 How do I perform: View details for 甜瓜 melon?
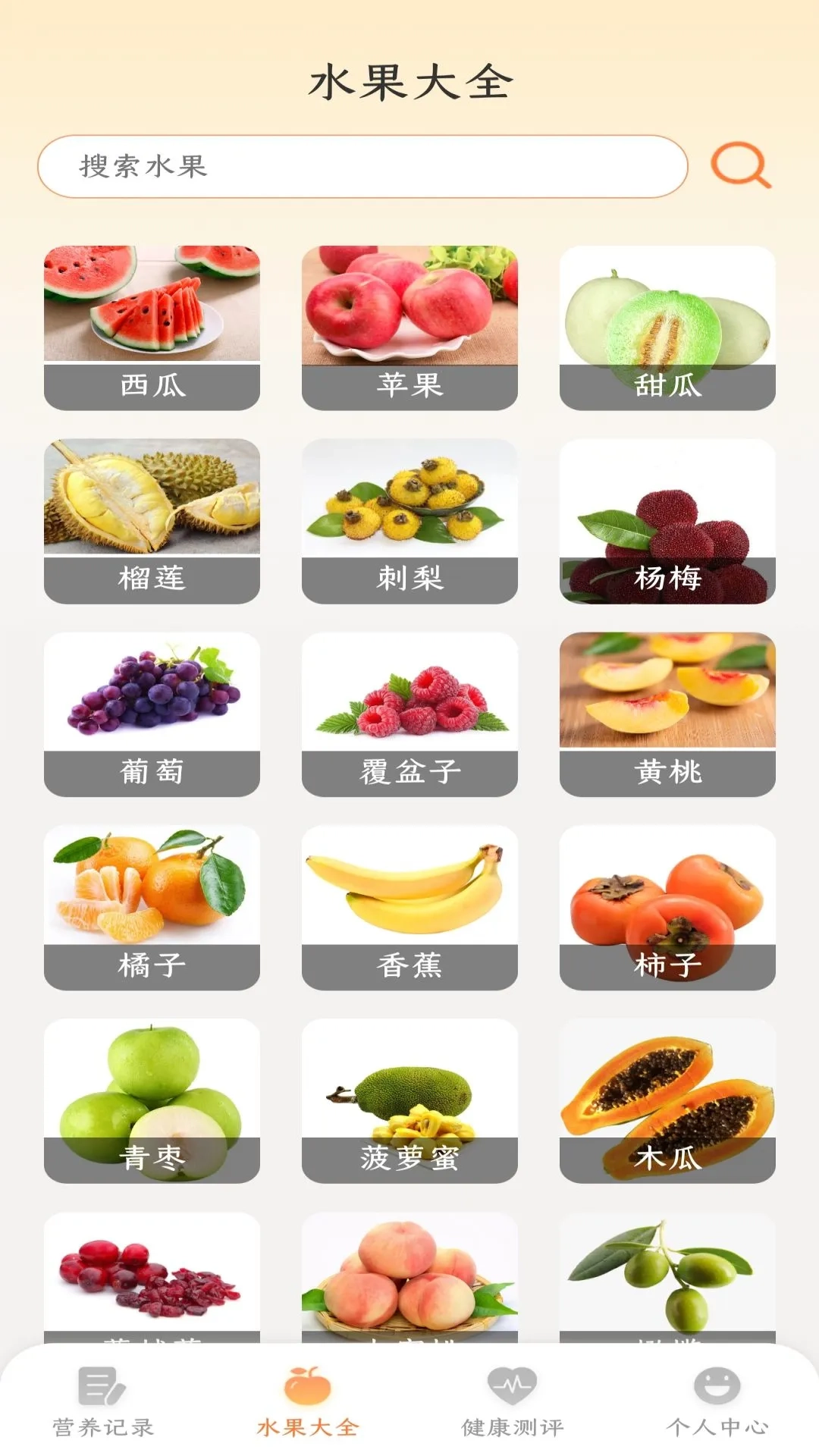[x=666, y=322]
